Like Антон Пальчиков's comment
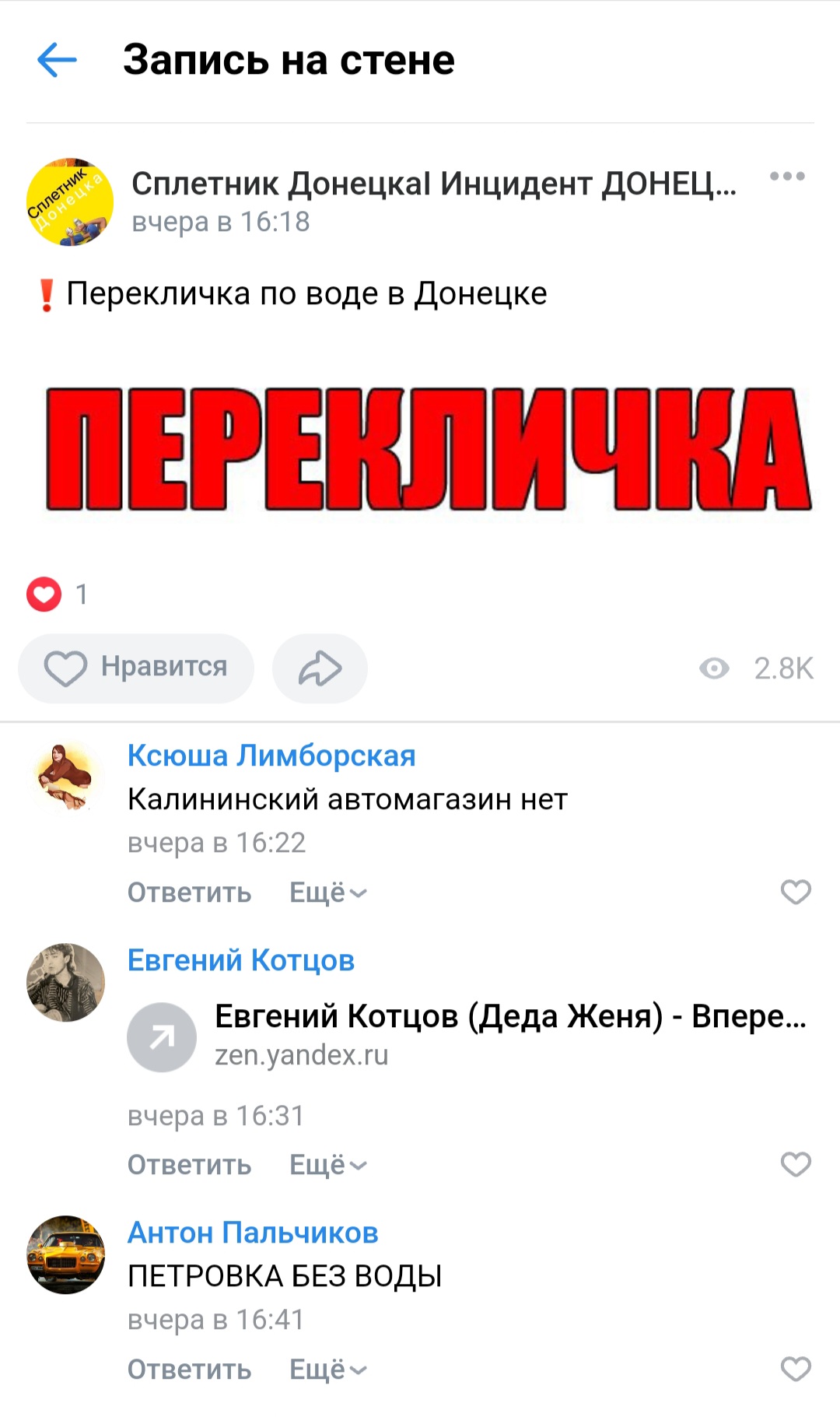This screenshot has height=1417, width=840. coord(796,1369)
